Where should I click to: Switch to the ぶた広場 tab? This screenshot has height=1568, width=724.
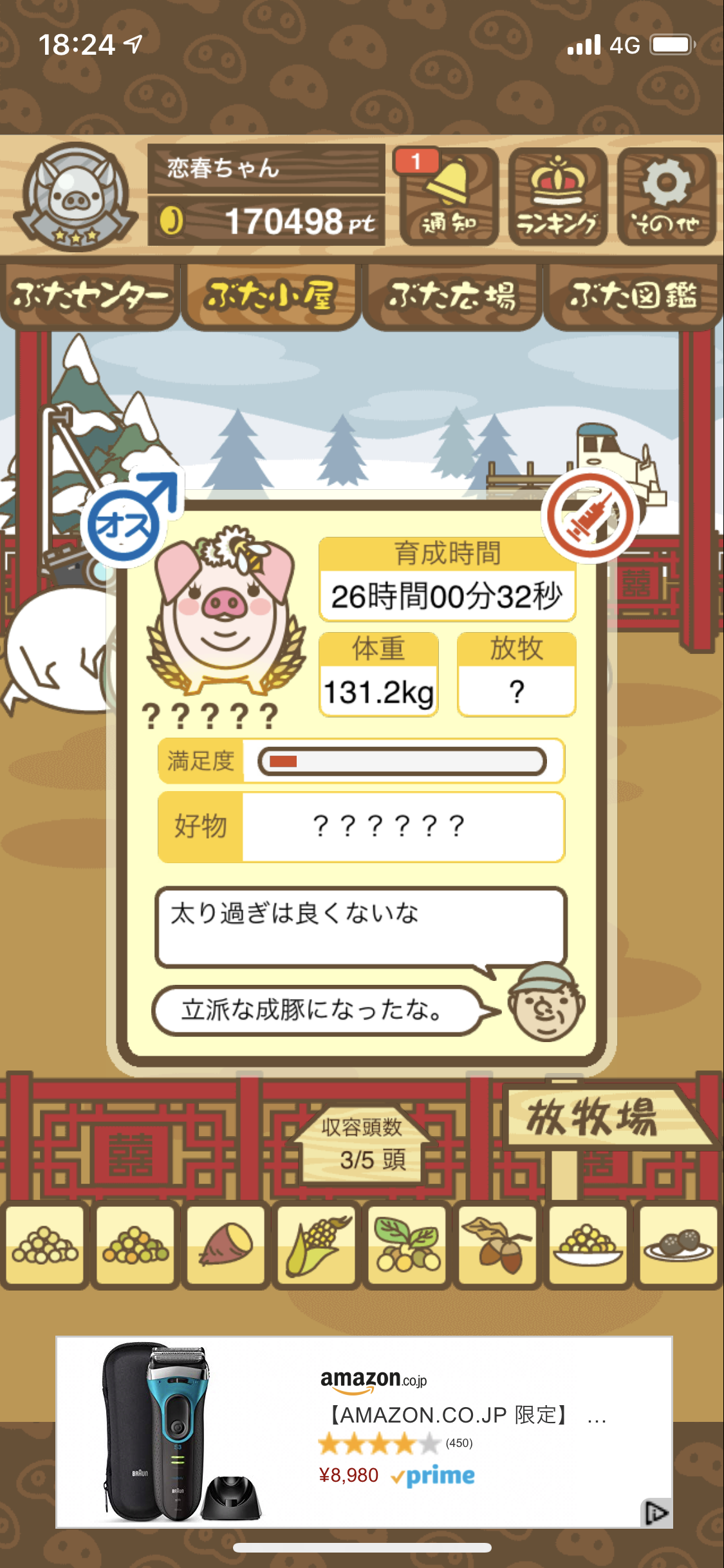(x=452, y=297)
